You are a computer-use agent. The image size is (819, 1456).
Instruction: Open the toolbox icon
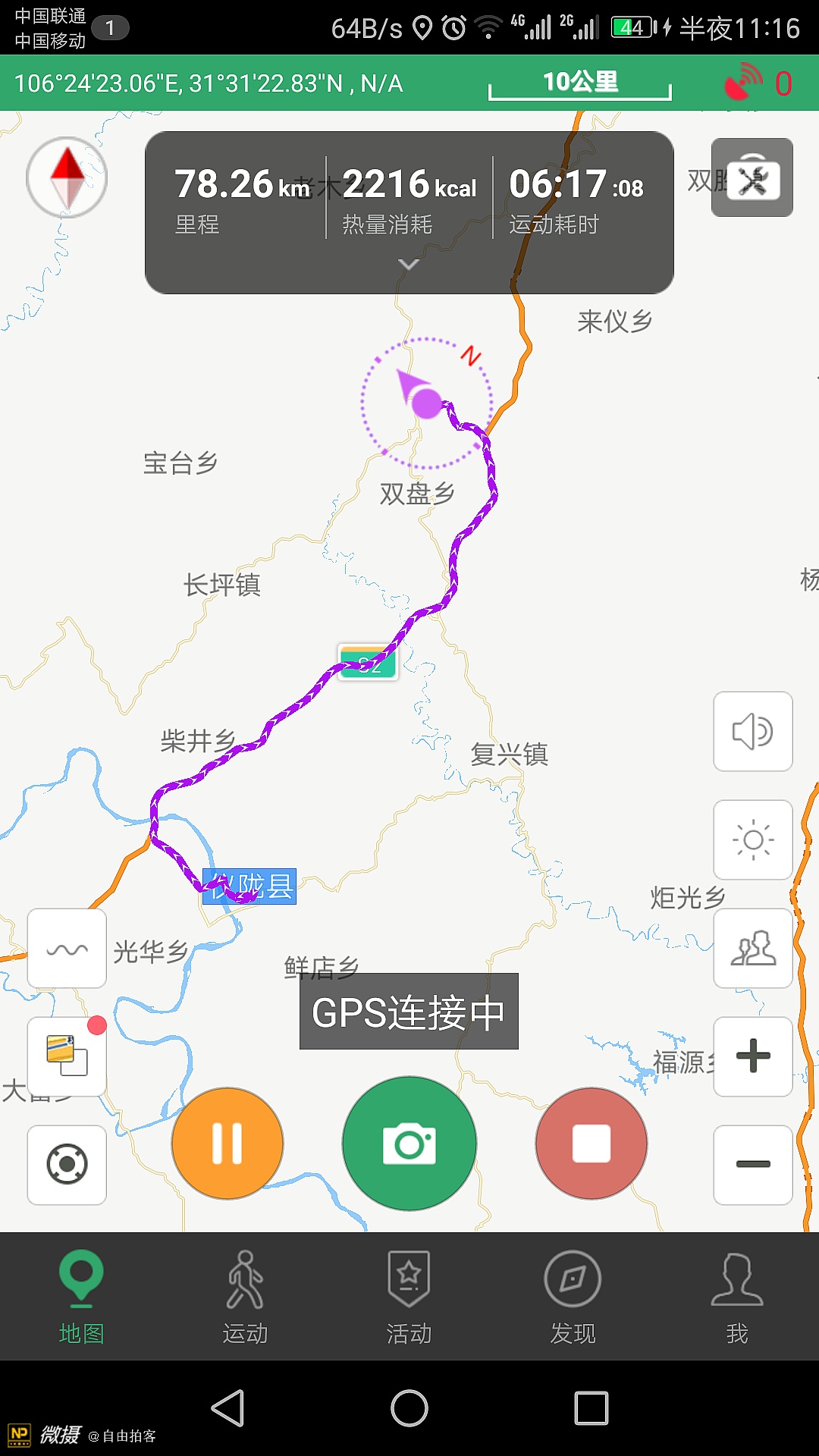(752, 178)
